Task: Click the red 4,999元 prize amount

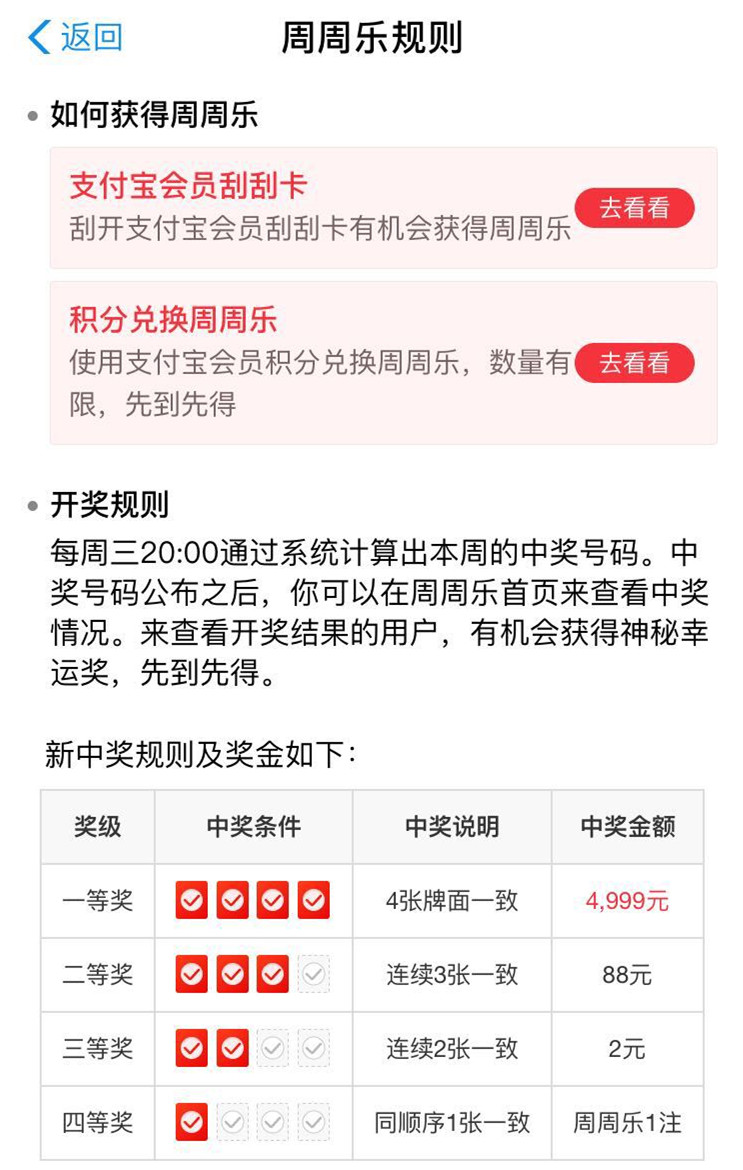Action: pos(627,899)
